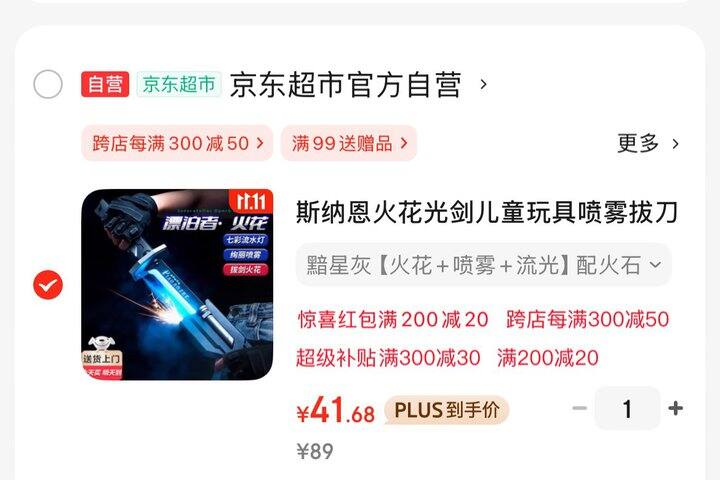Screen dimensions: 720x480
Task: Uncheck the 斯纳恩火花光剑 item checkbox
Action: click(x=48, y=285)
